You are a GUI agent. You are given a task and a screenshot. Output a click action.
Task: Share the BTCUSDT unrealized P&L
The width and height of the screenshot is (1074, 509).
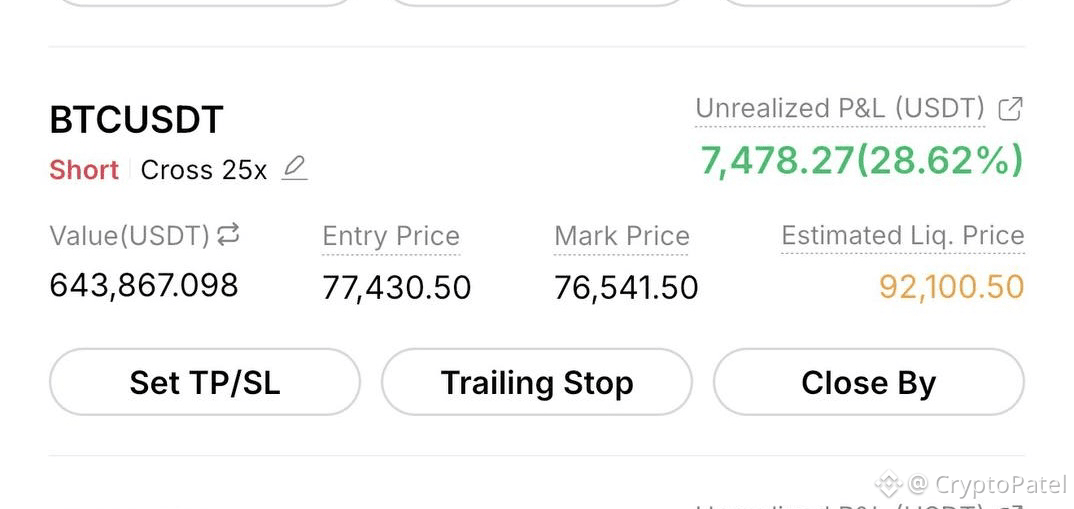[1010, 108]
